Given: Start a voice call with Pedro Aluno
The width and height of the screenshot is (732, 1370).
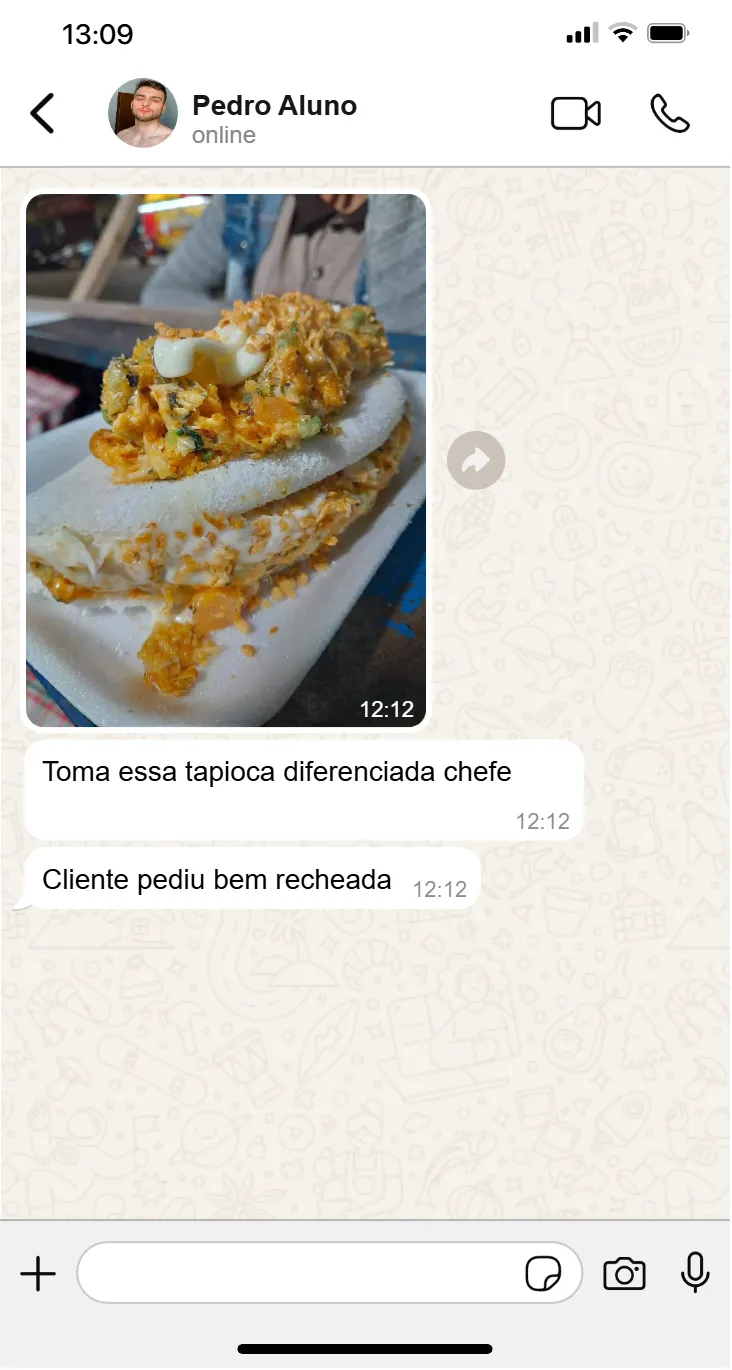Looking at the screenshot, I should (x=670, y=114).
